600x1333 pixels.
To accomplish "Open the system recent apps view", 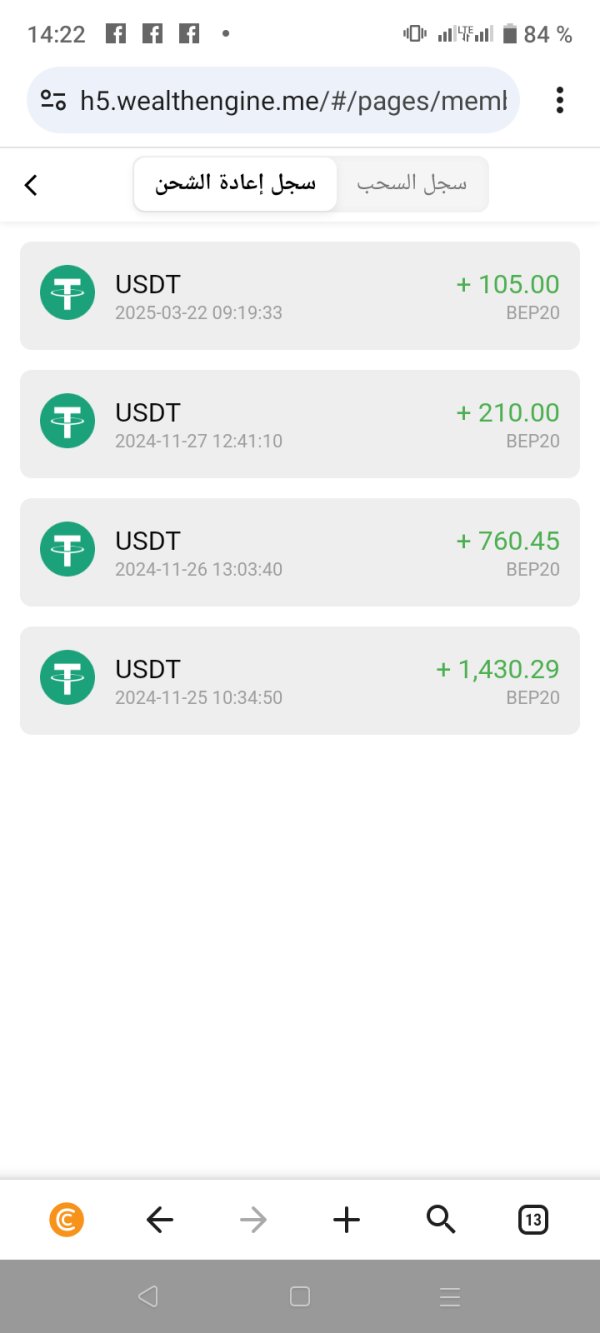I will 450,1297.
